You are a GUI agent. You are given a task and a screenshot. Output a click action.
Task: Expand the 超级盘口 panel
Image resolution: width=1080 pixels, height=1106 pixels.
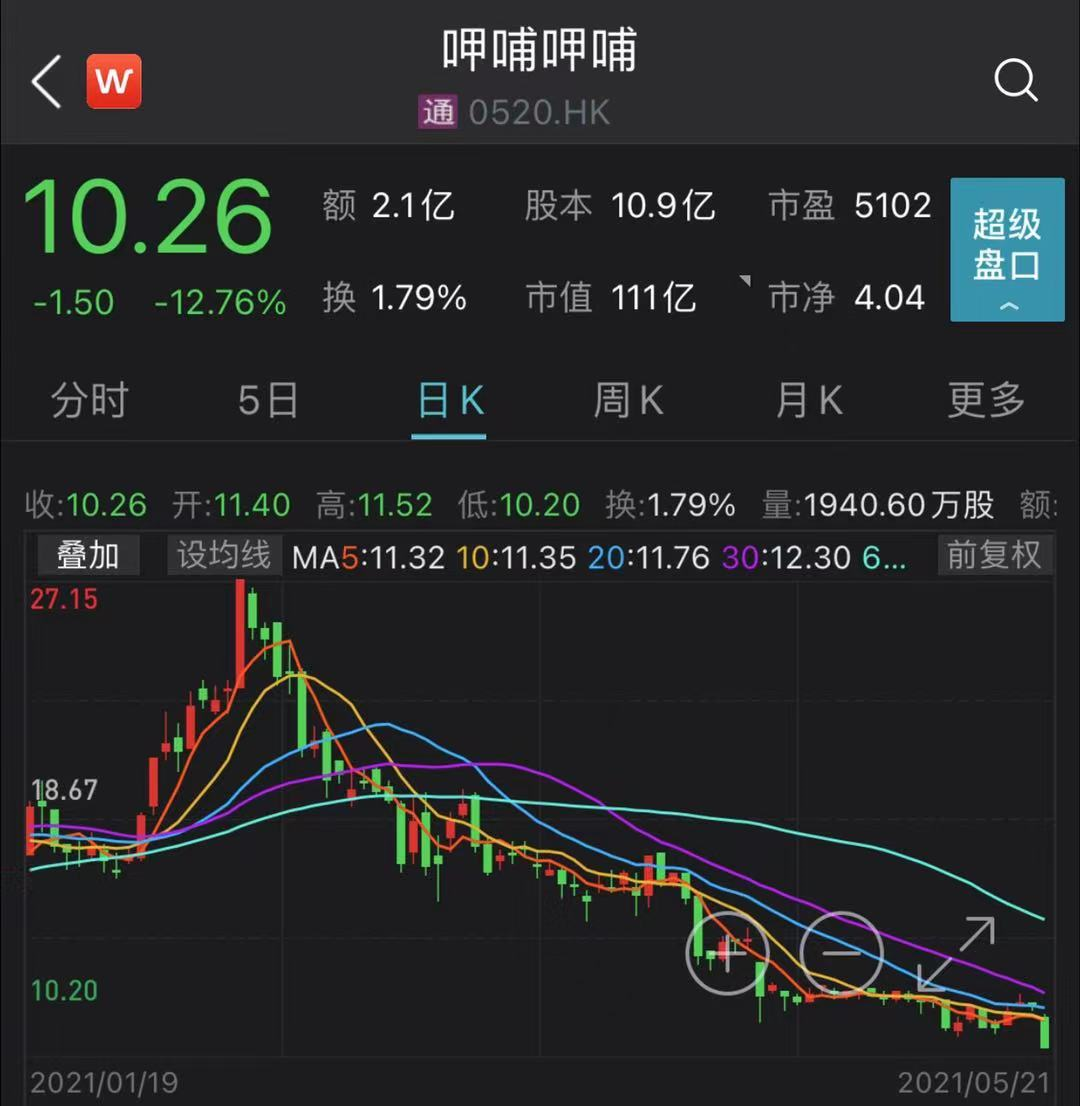[1006, 250]
